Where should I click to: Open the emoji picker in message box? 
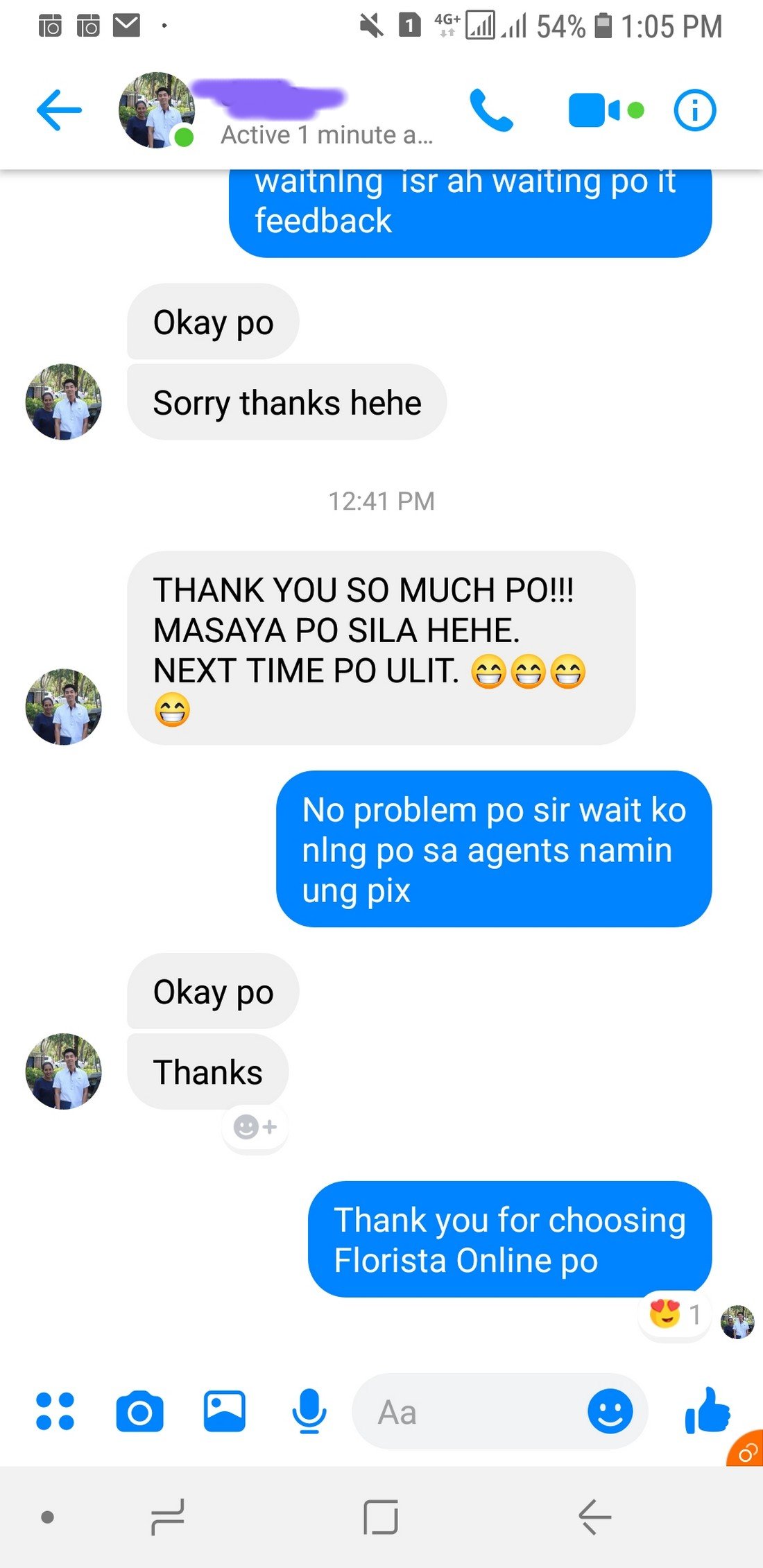(x=610, y=1411)
